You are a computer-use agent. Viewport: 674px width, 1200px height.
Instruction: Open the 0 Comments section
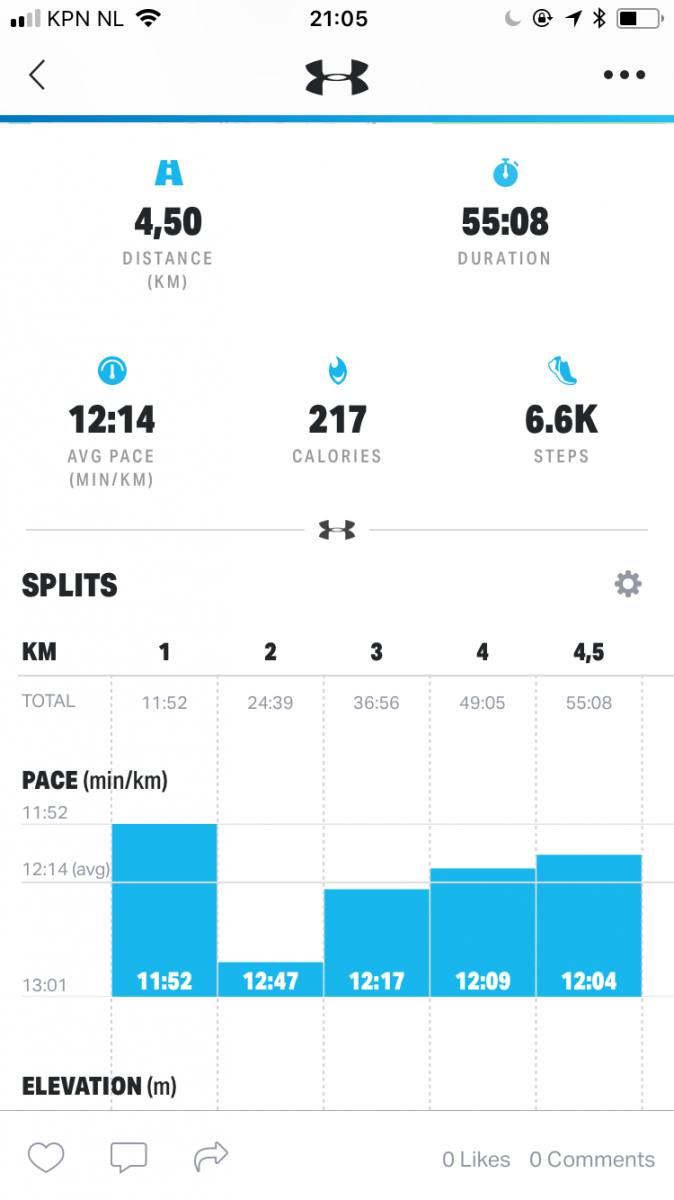[592, 1160]
